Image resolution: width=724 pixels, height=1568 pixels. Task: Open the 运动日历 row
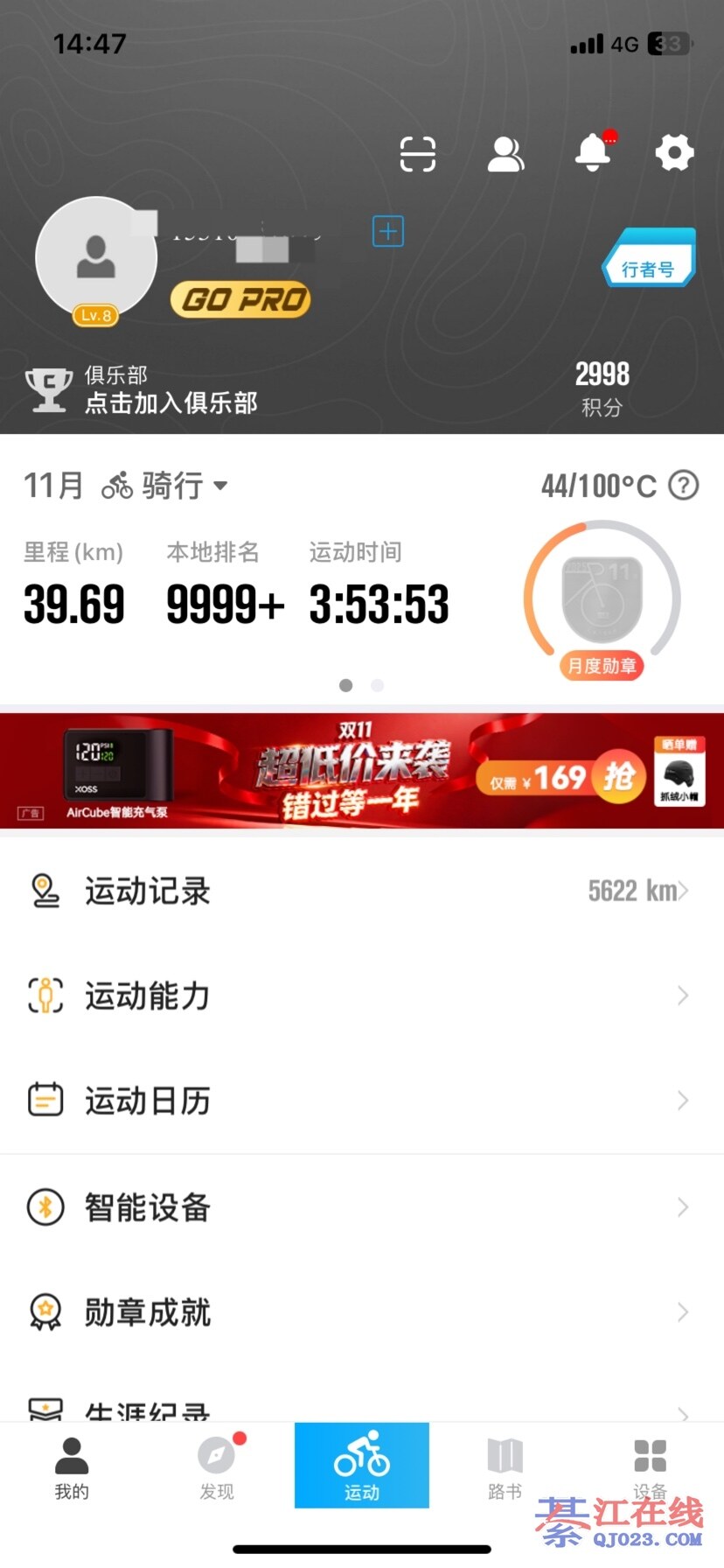362,1101
